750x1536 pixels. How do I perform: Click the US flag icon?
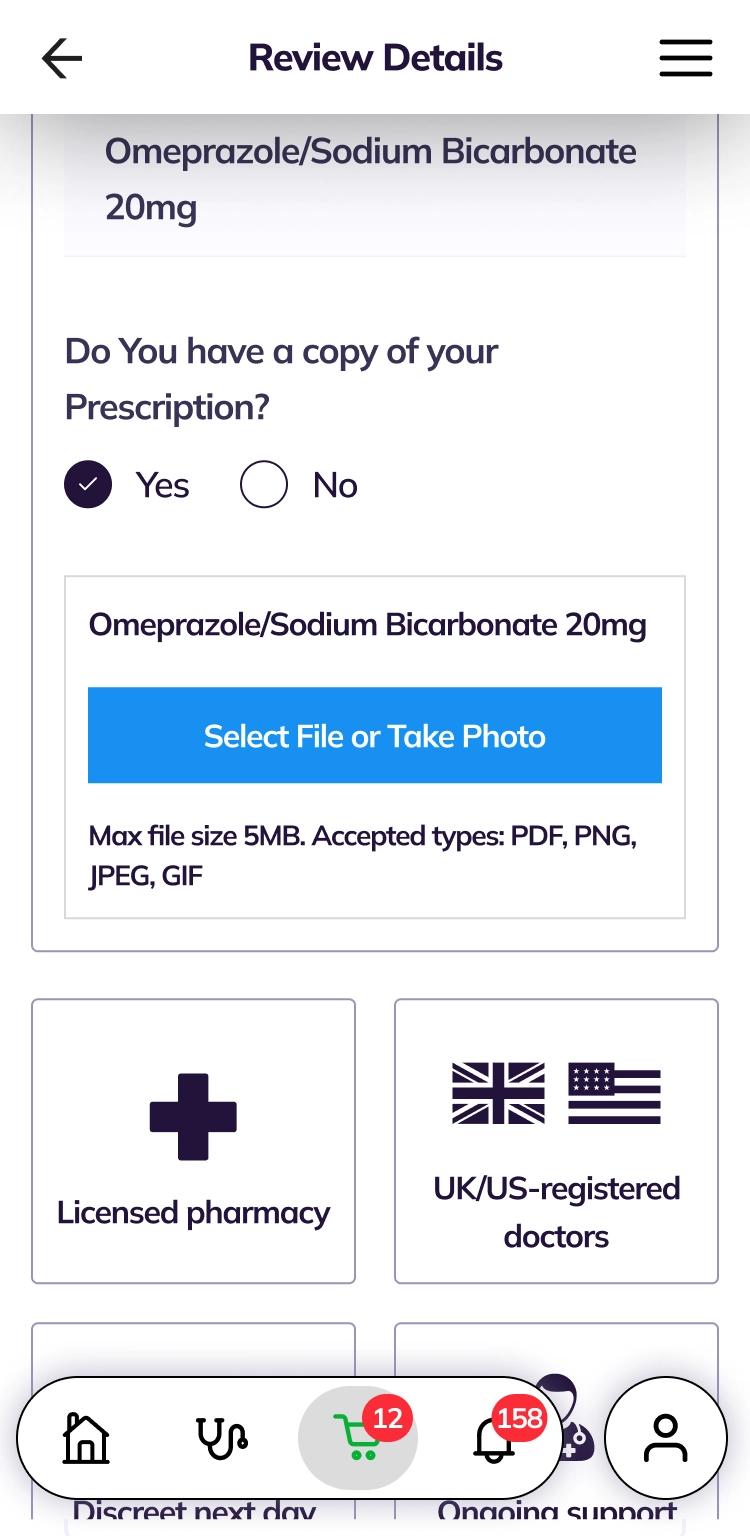[614, 1092]
